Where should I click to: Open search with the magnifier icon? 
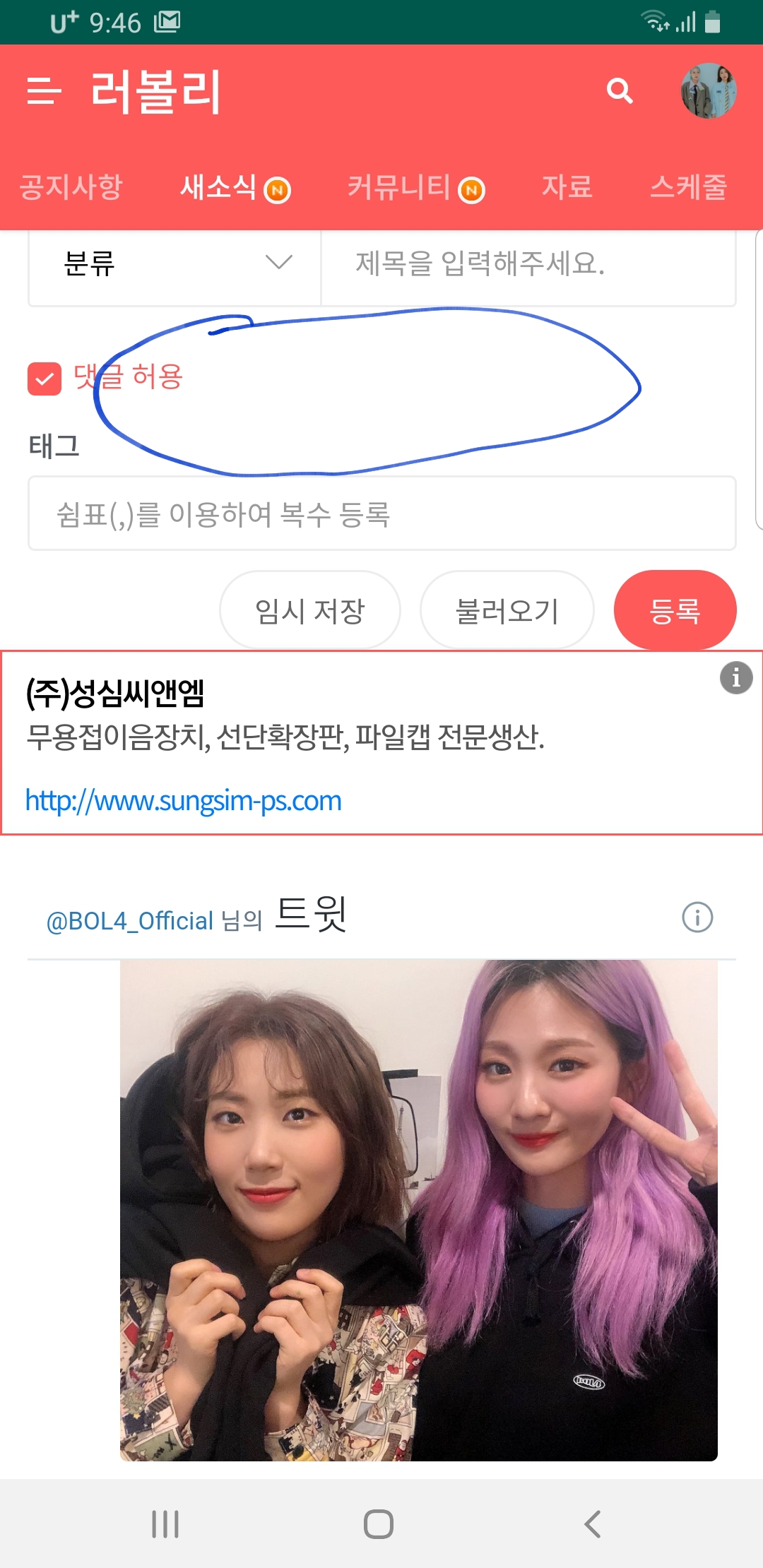(619, 91)
